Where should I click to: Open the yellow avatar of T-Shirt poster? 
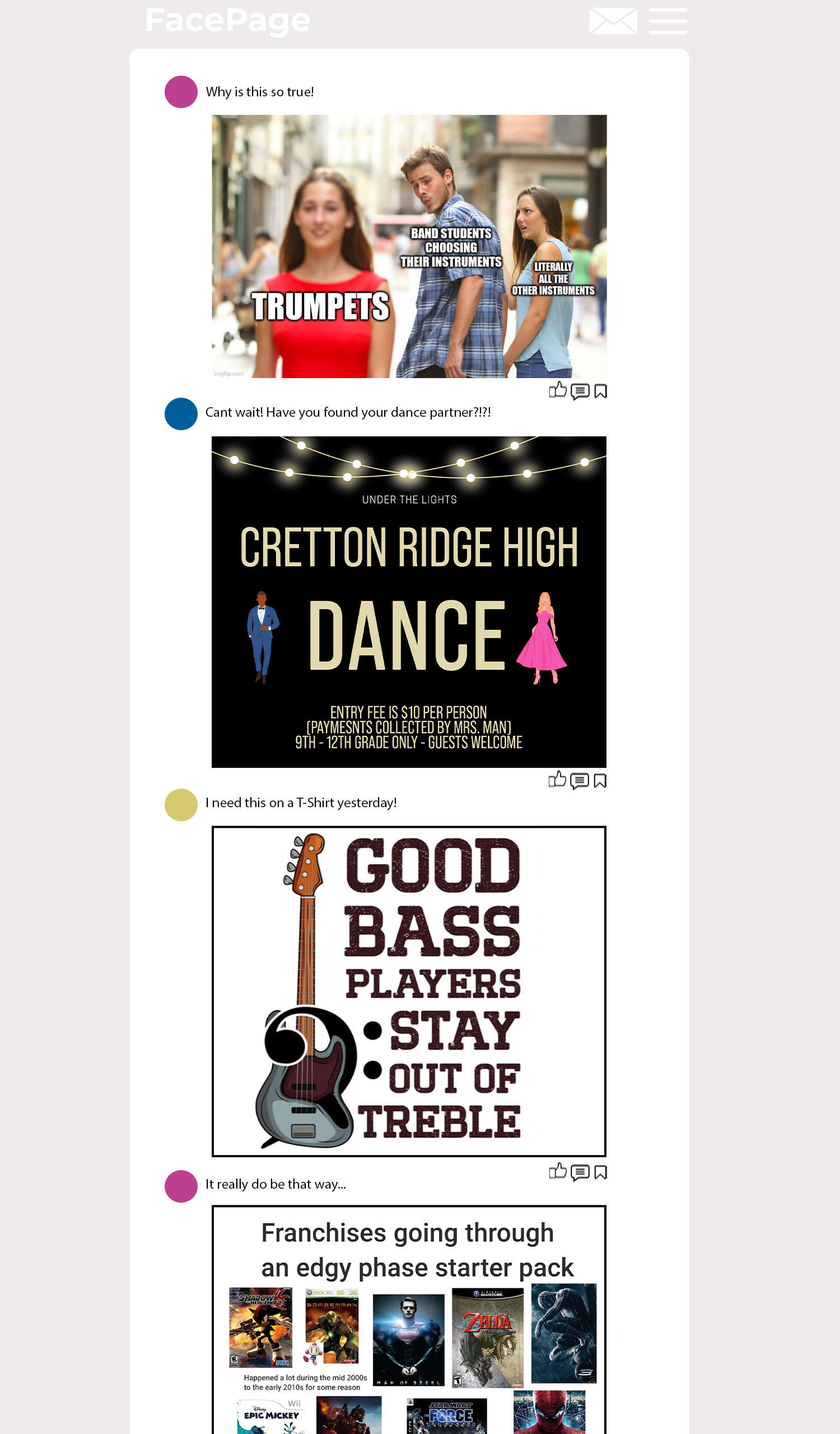click(181, 804)
